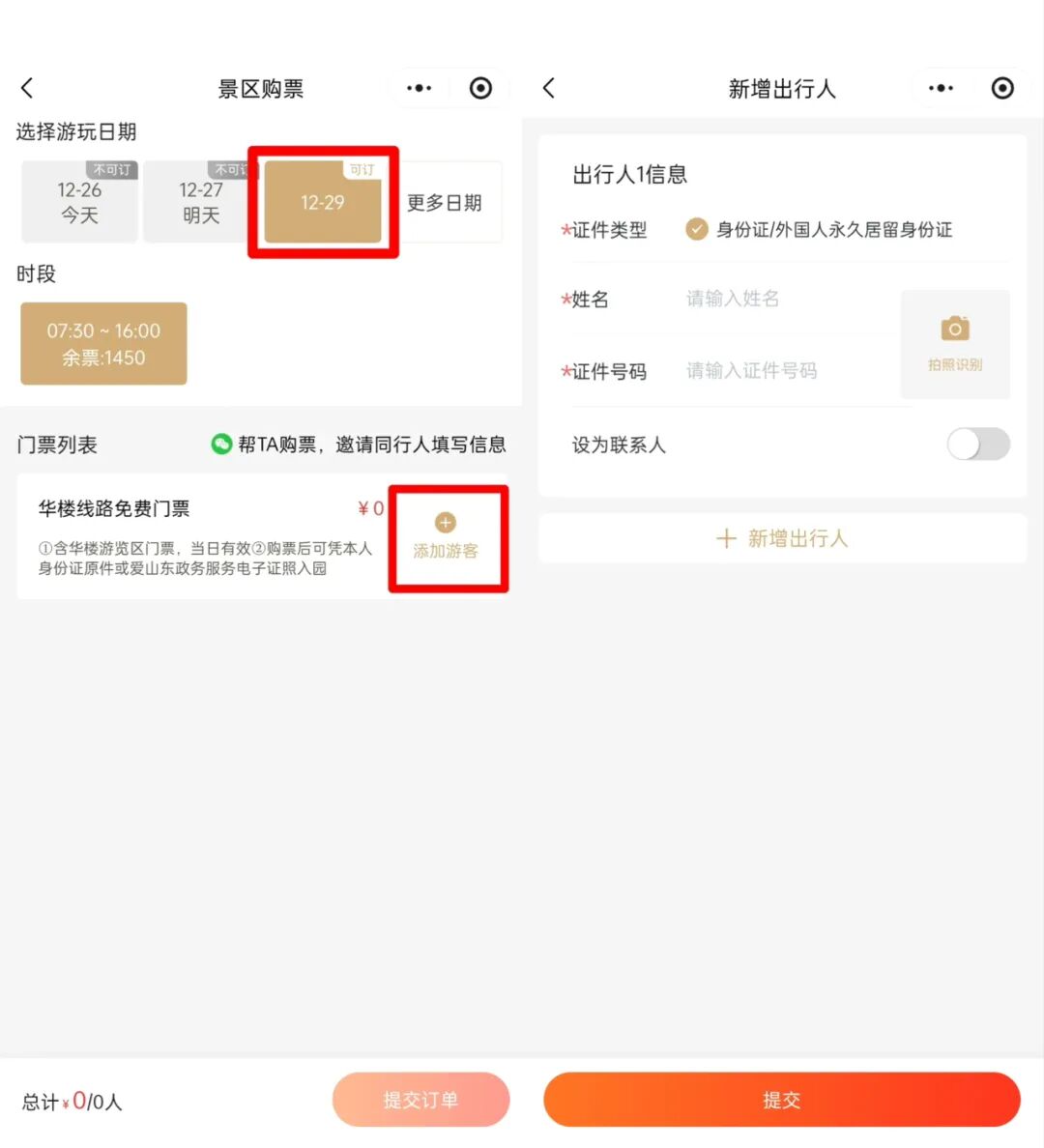This screenshot has width=1044, height=1148.
Task: Tap 新增出行人 to add another traveler
Action: coord(782,538)
